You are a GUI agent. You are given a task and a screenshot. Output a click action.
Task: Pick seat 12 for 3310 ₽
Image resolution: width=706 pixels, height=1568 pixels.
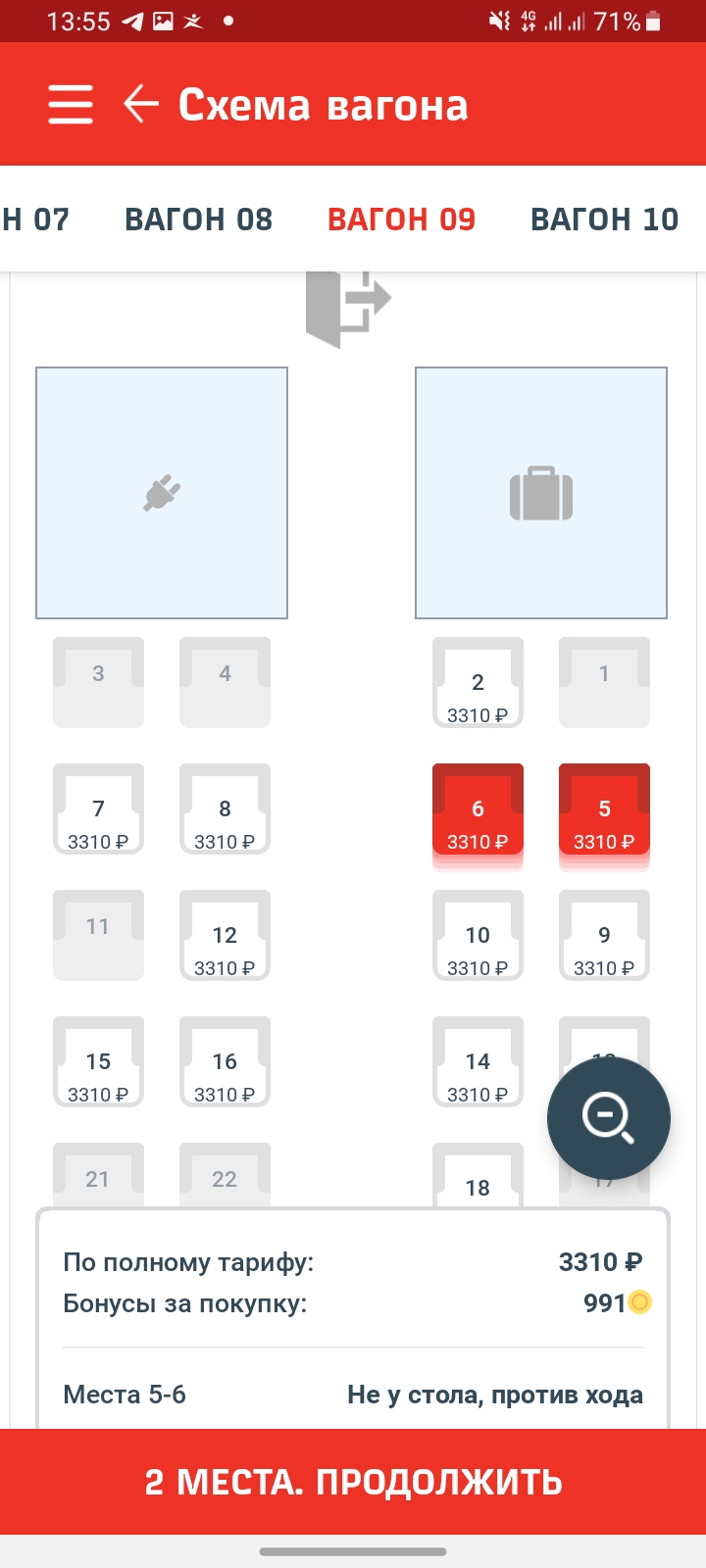pos(225,936)
